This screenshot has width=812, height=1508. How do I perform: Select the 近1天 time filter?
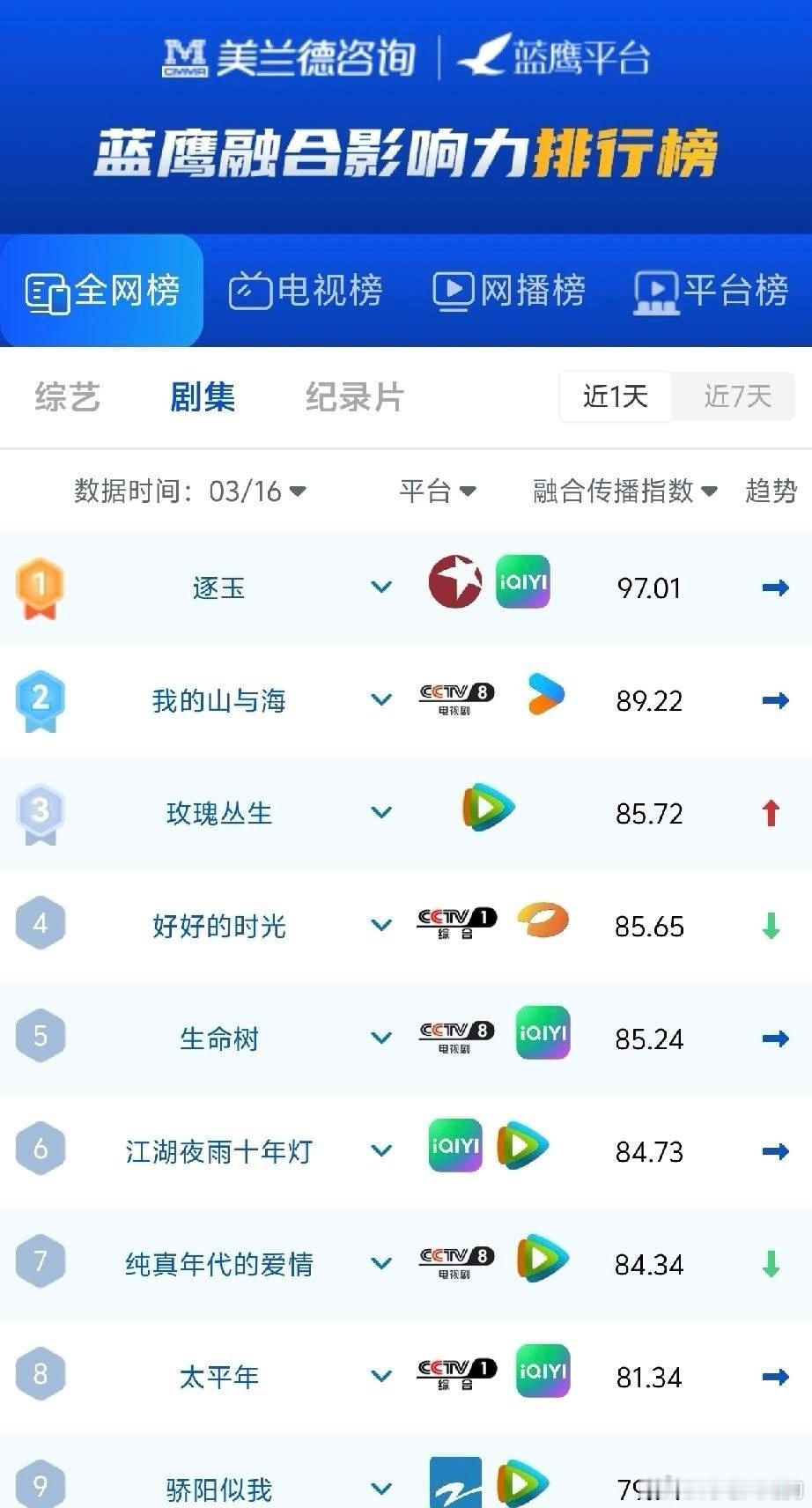pyautogui.click(x=615, y=396)
